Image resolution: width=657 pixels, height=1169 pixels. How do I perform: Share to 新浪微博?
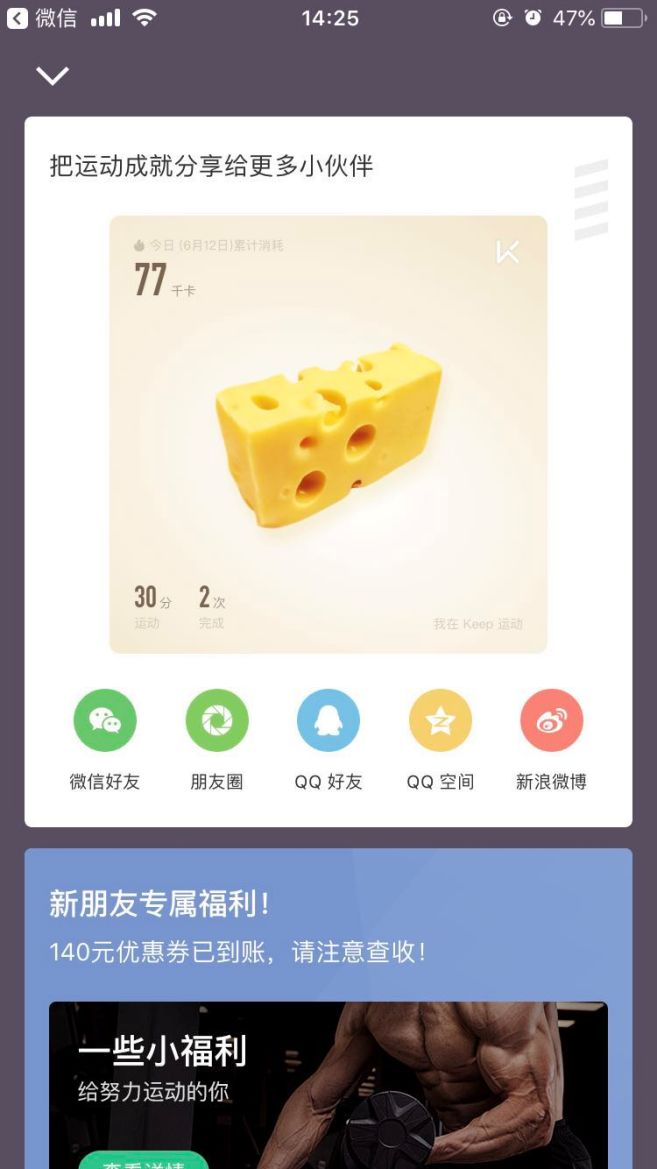pos(551,720)
